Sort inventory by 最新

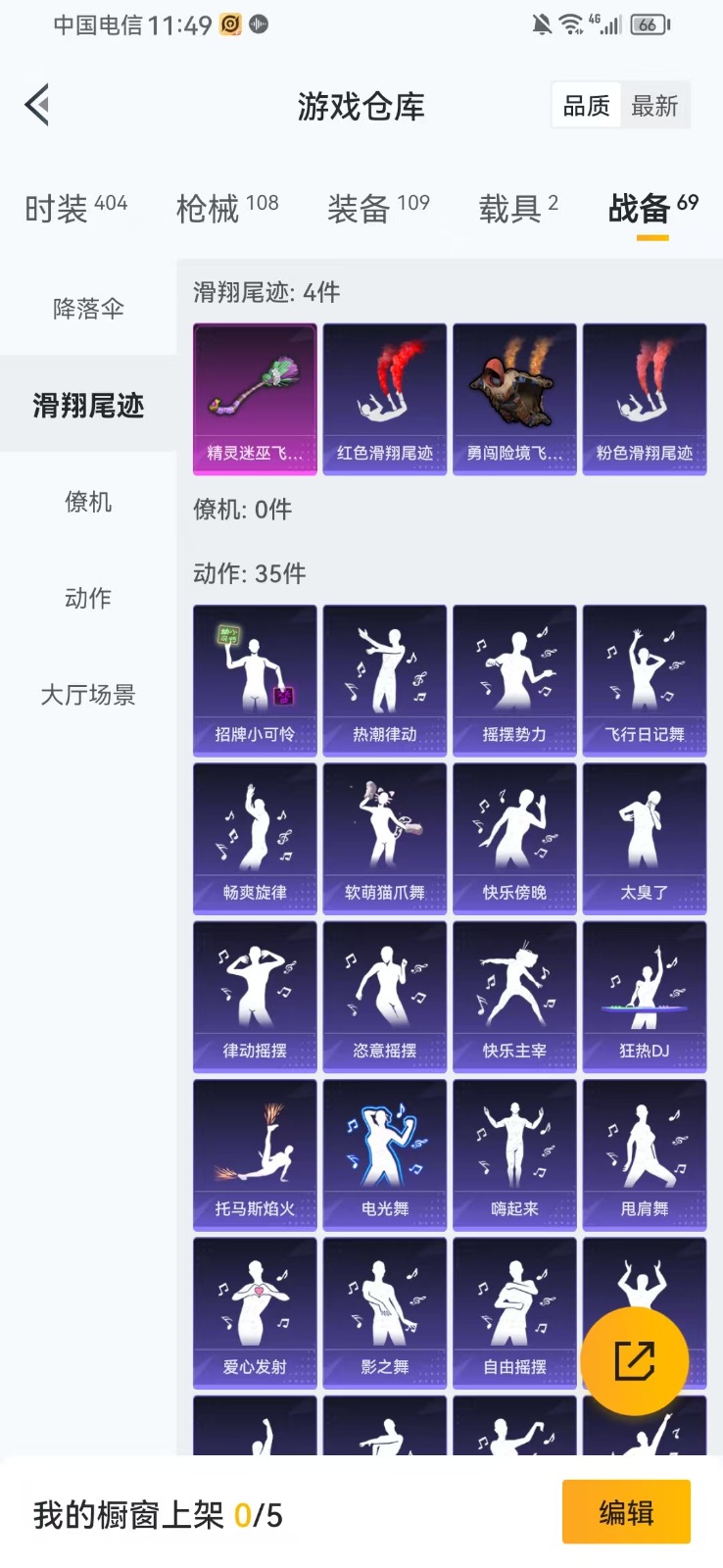pos(654,106)
